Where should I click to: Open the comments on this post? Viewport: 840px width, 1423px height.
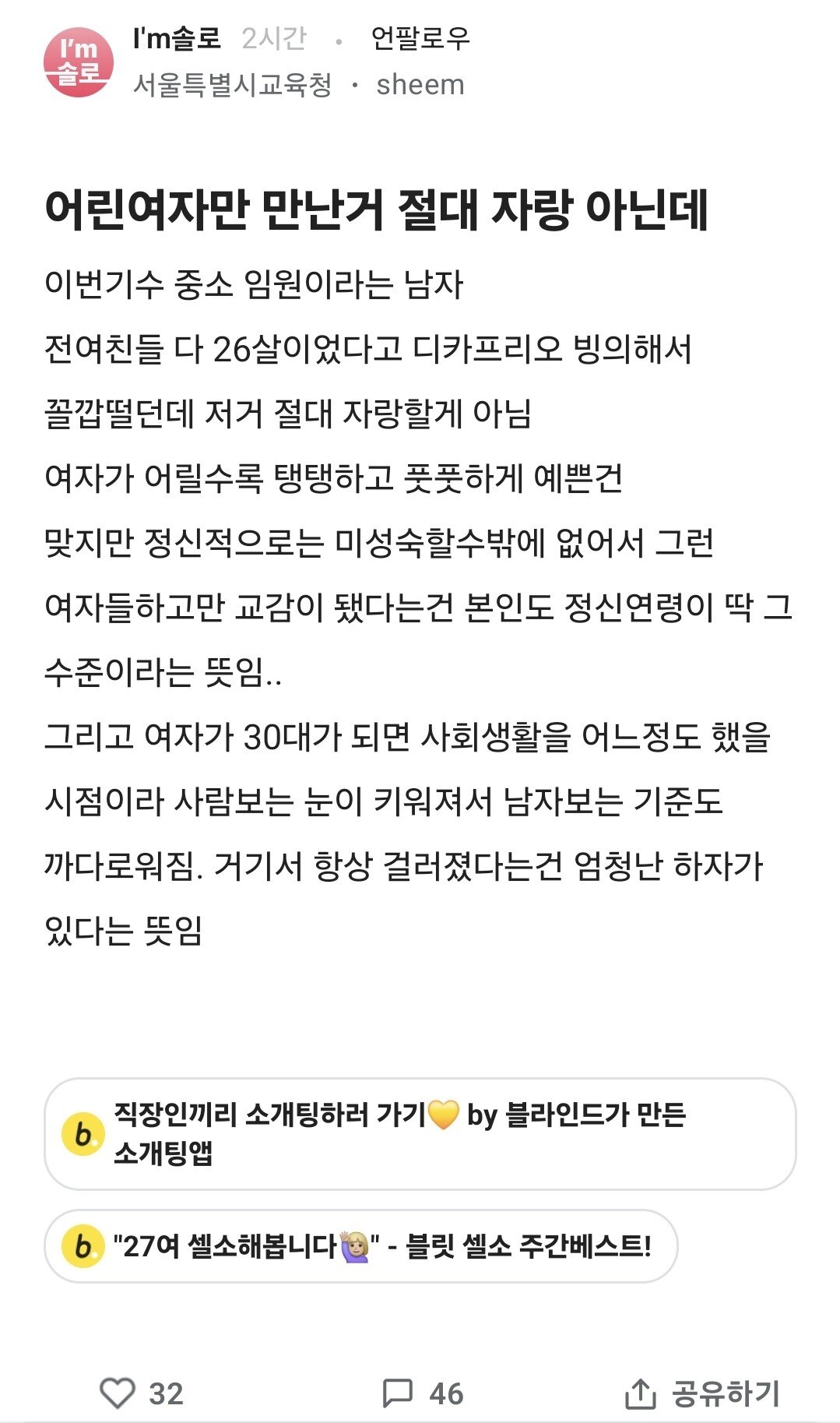coord(398,1393)
